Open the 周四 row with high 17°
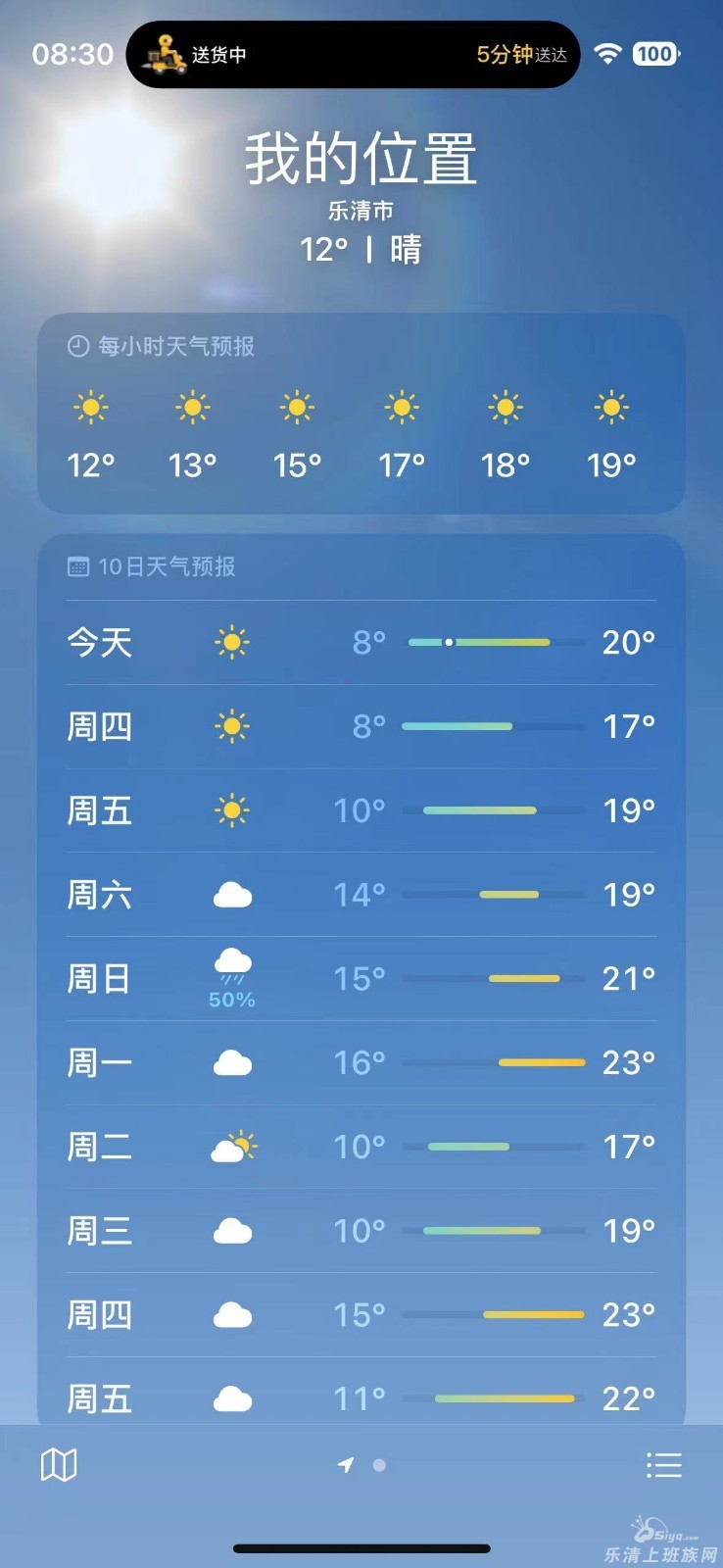This screenshot has width=723, height=1568. (x=361, y=726)
